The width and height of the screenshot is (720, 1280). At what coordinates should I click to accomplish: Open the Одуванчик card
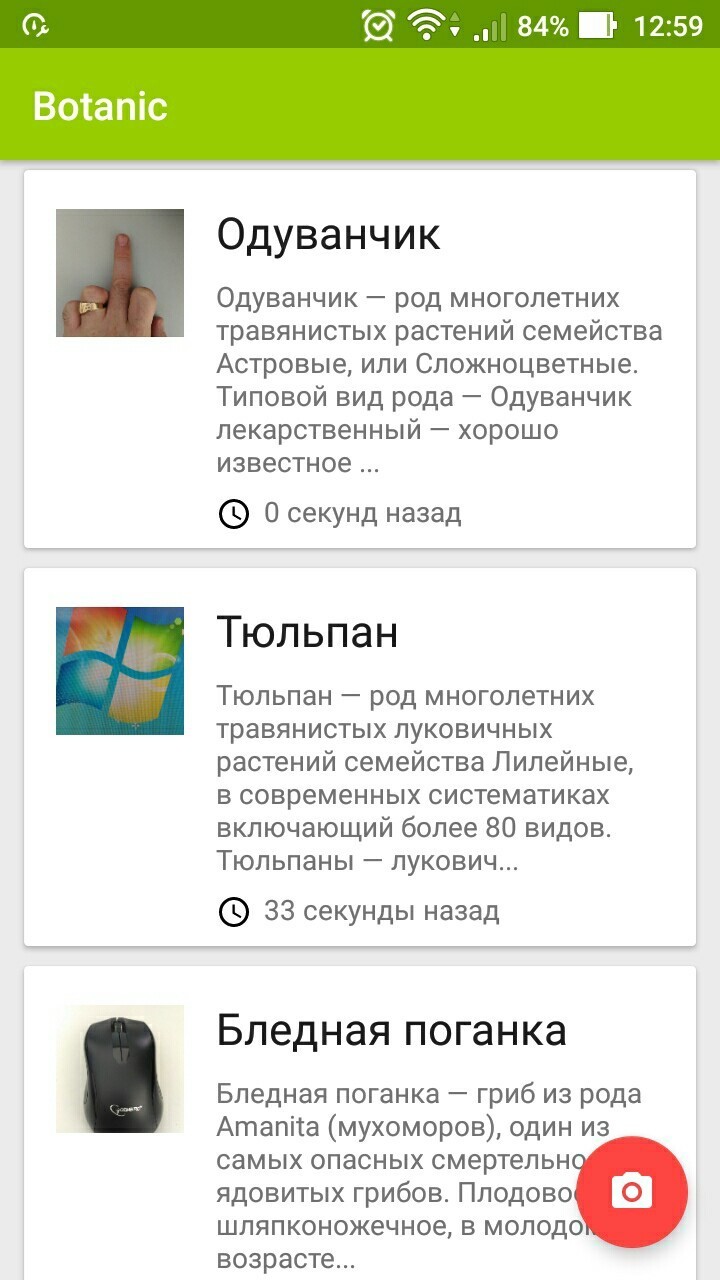[x=360, y=358]
